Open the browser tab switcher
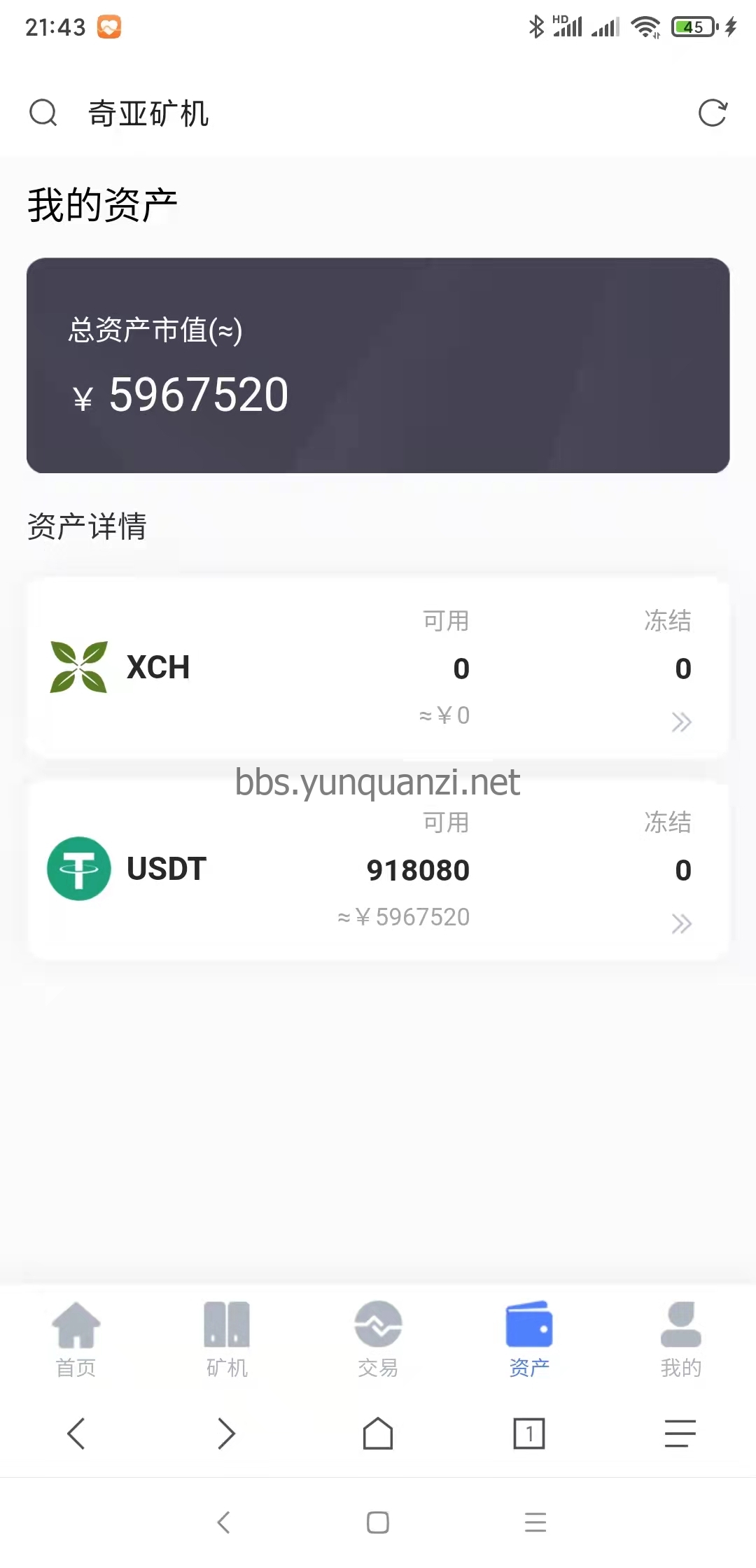This screenshot has width=756, height=1568. (529, 1433)
